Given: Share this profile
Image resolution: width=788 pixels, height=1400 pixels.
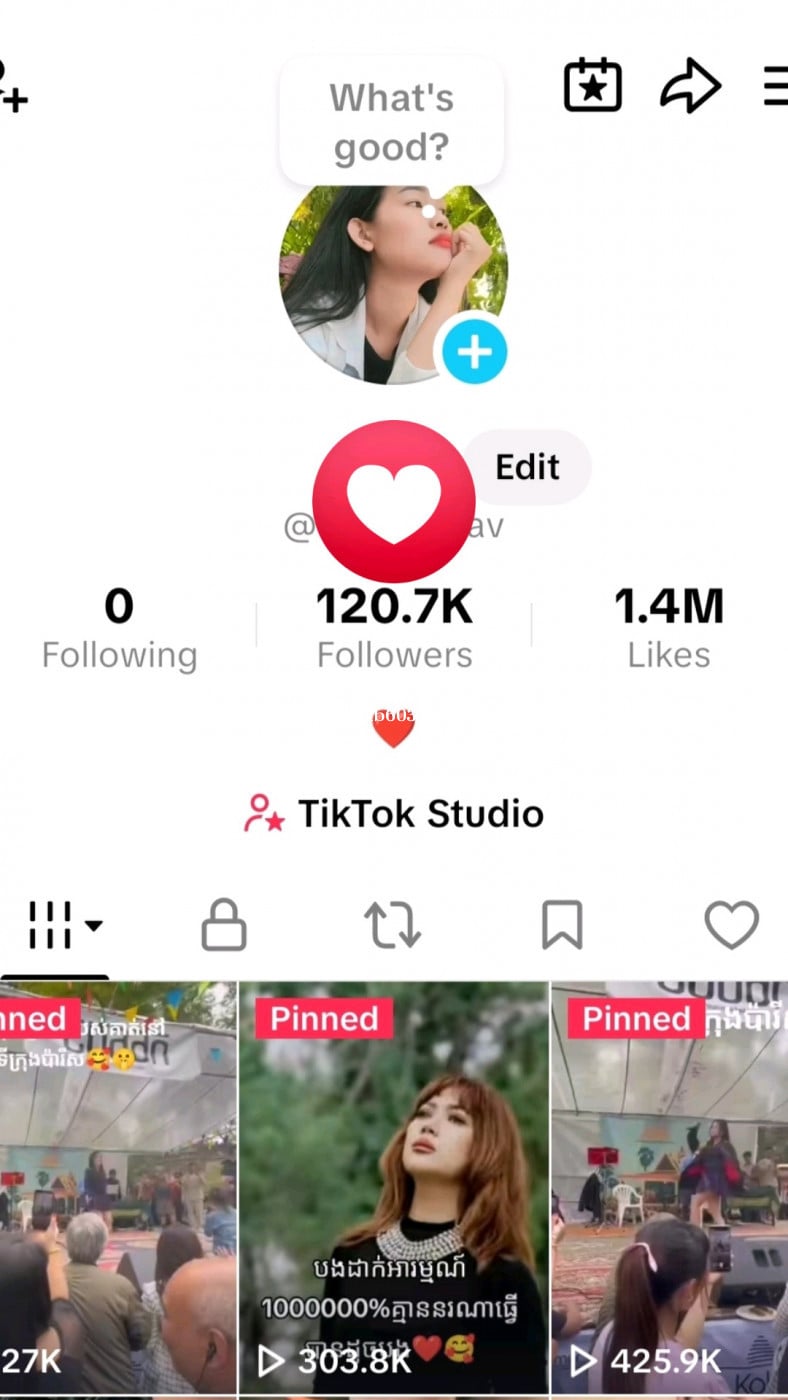Looking at the screenshot, I should 690,88.
